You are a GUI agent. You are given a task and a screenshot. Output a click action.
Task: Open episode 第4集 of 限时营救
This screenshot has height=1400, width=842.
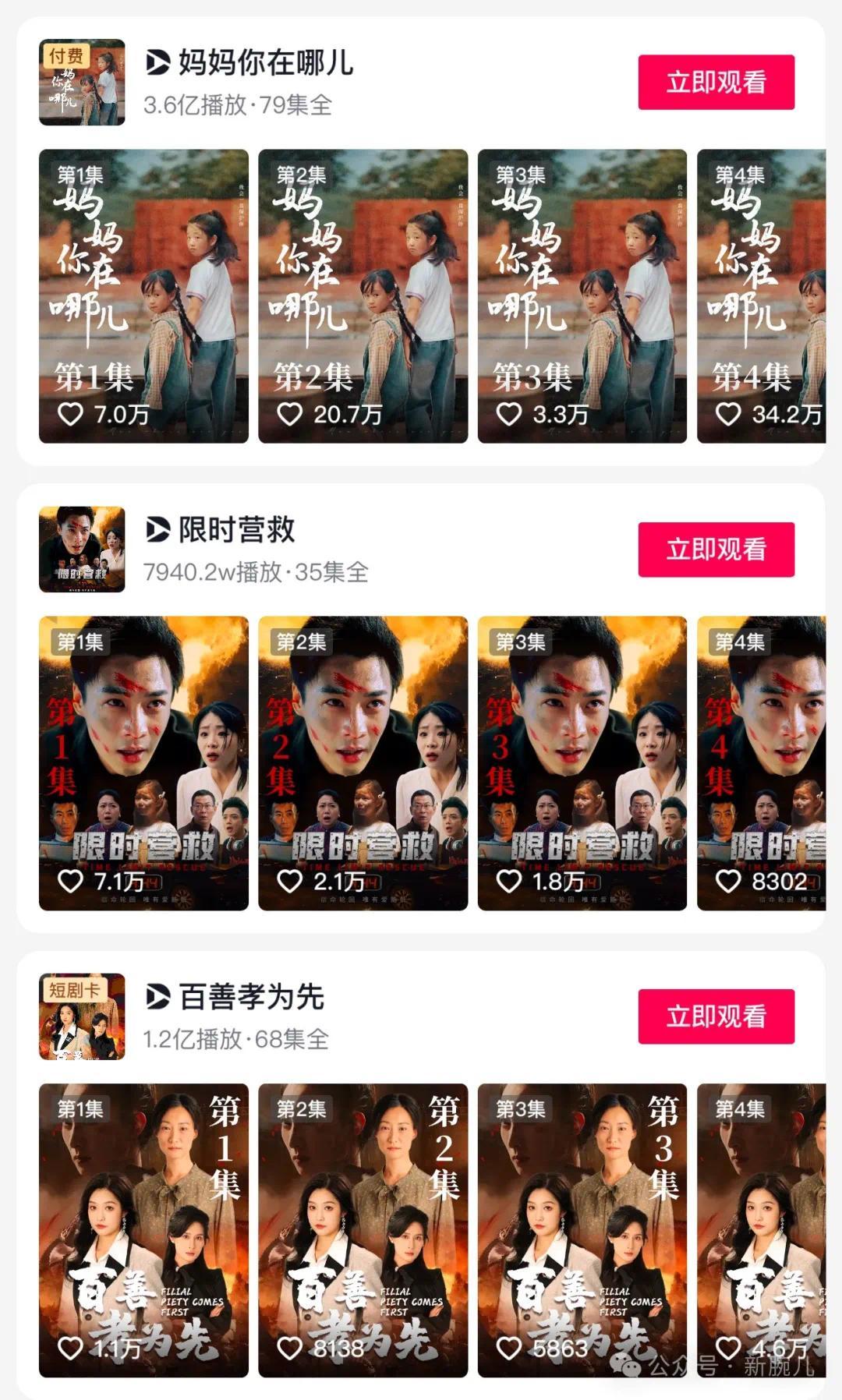[761, 763]
